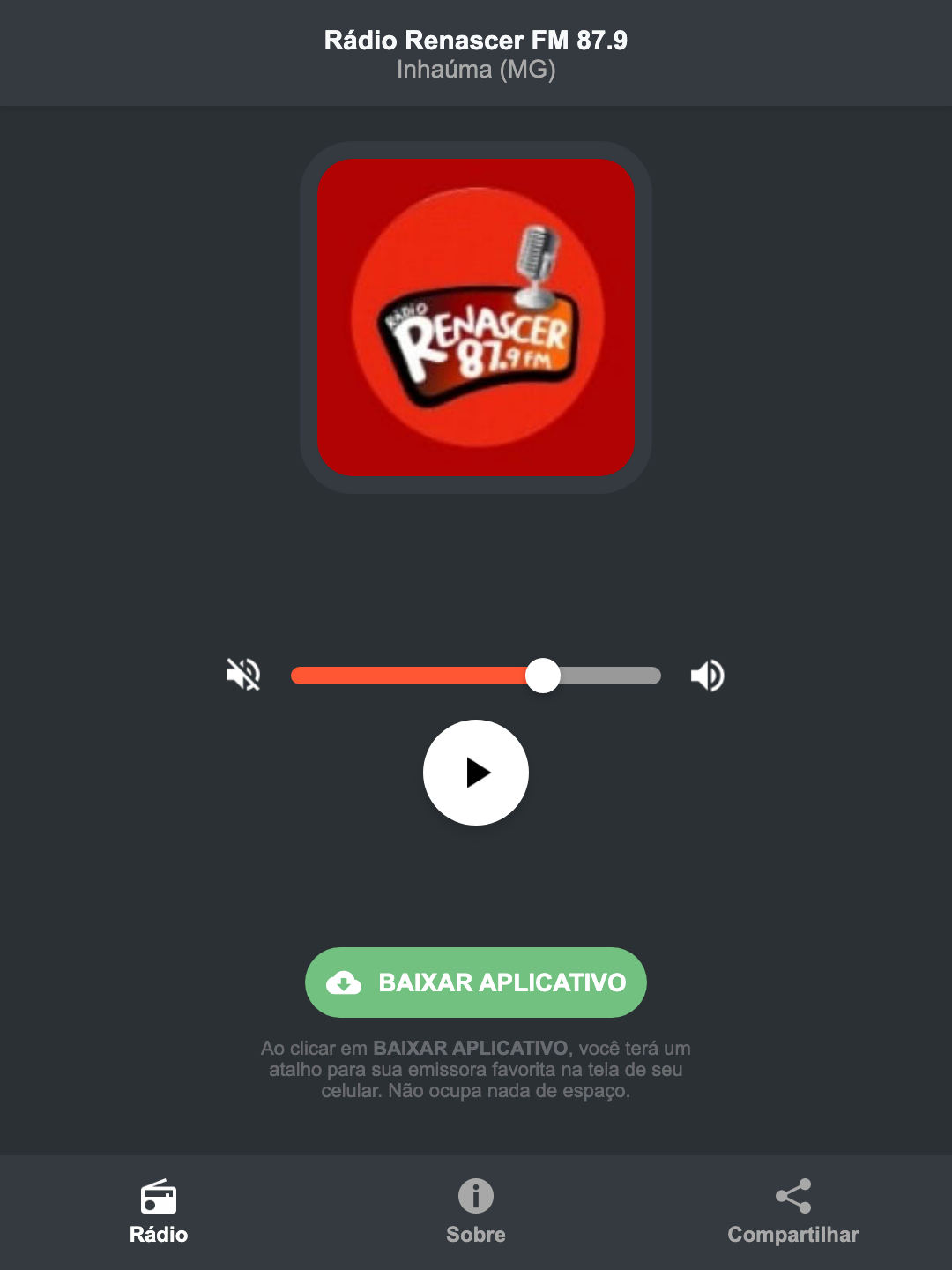Click the maximum volume speaker icon
Viewport: 952px width, 1270px height.
[707, 675]
